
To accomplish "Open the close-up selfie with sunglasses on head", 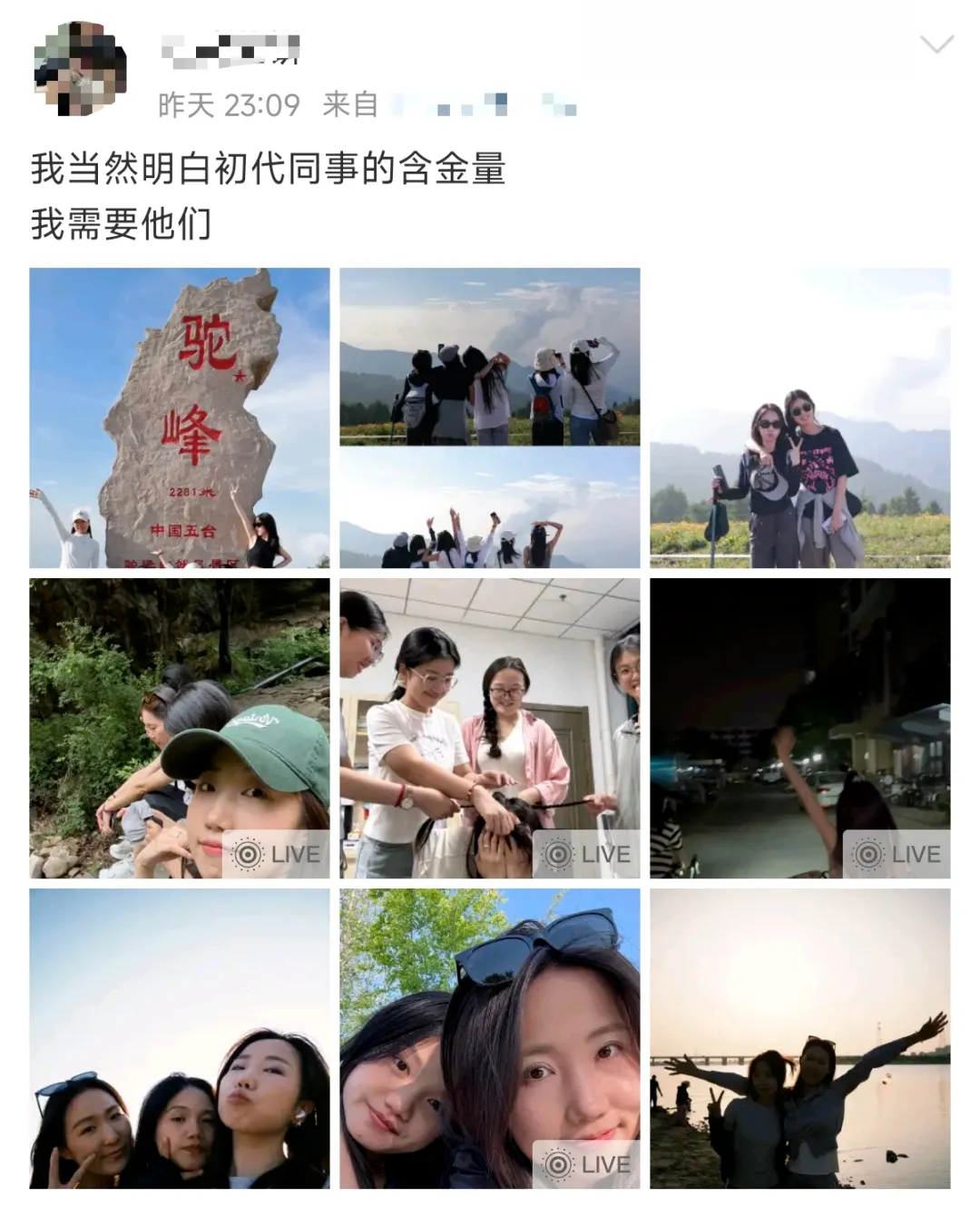I will pyautogui.click(x=490, y=1039).
